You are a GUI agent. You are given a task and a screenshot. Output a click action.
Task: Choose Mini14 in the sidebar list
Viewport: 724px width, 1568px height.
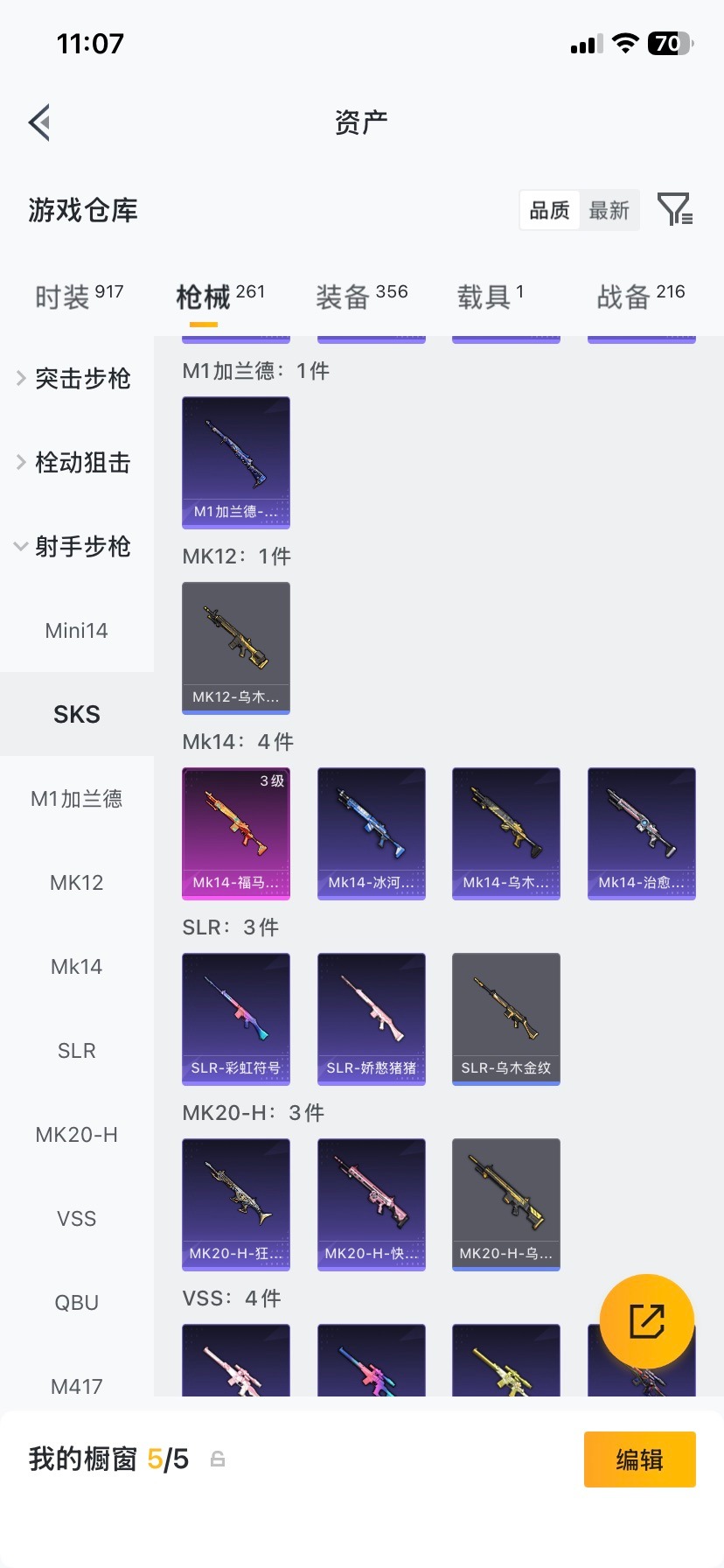pos(77,630)
